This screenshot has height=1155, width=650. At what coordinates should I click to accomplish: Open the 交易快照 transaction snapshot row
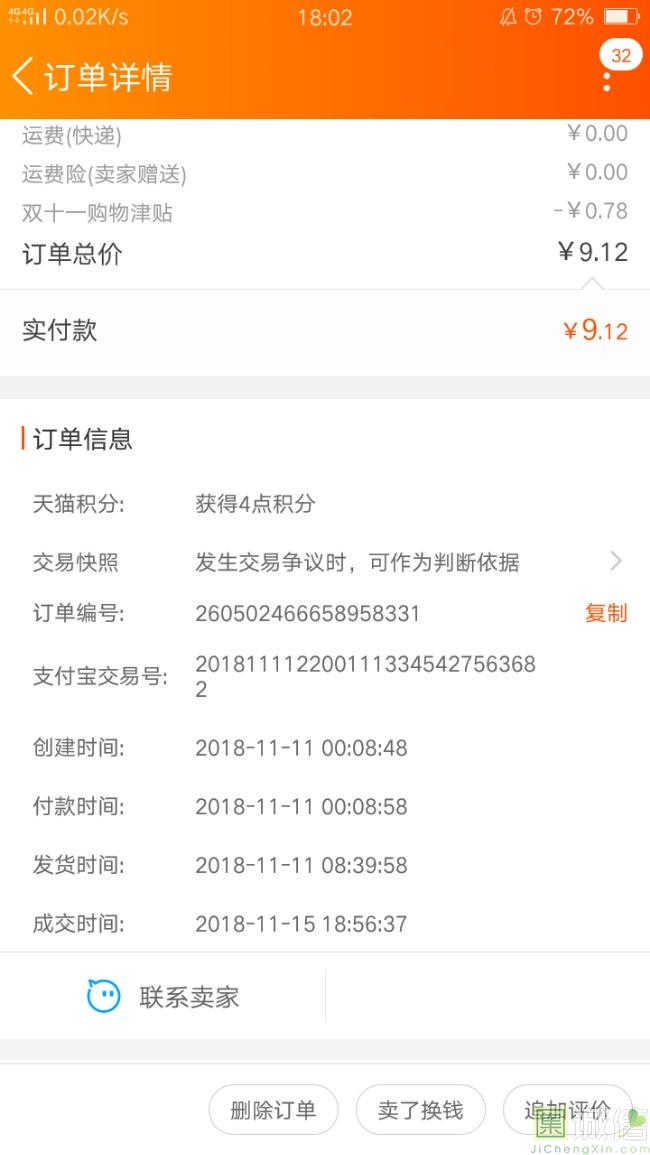[325, 563]
